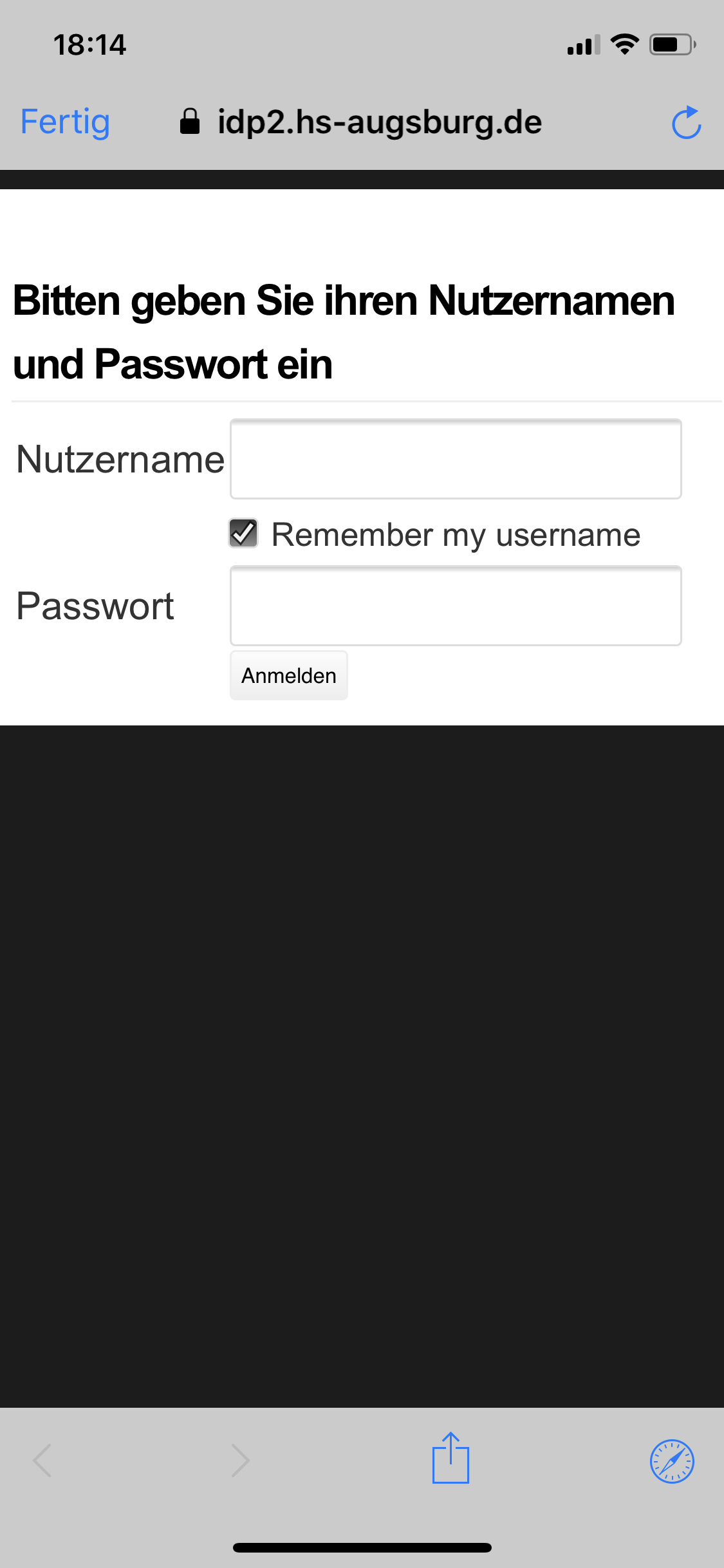Viewport: 724px width, 1568px height.
Task: Uncheck Remember my username
Action: 244,534
